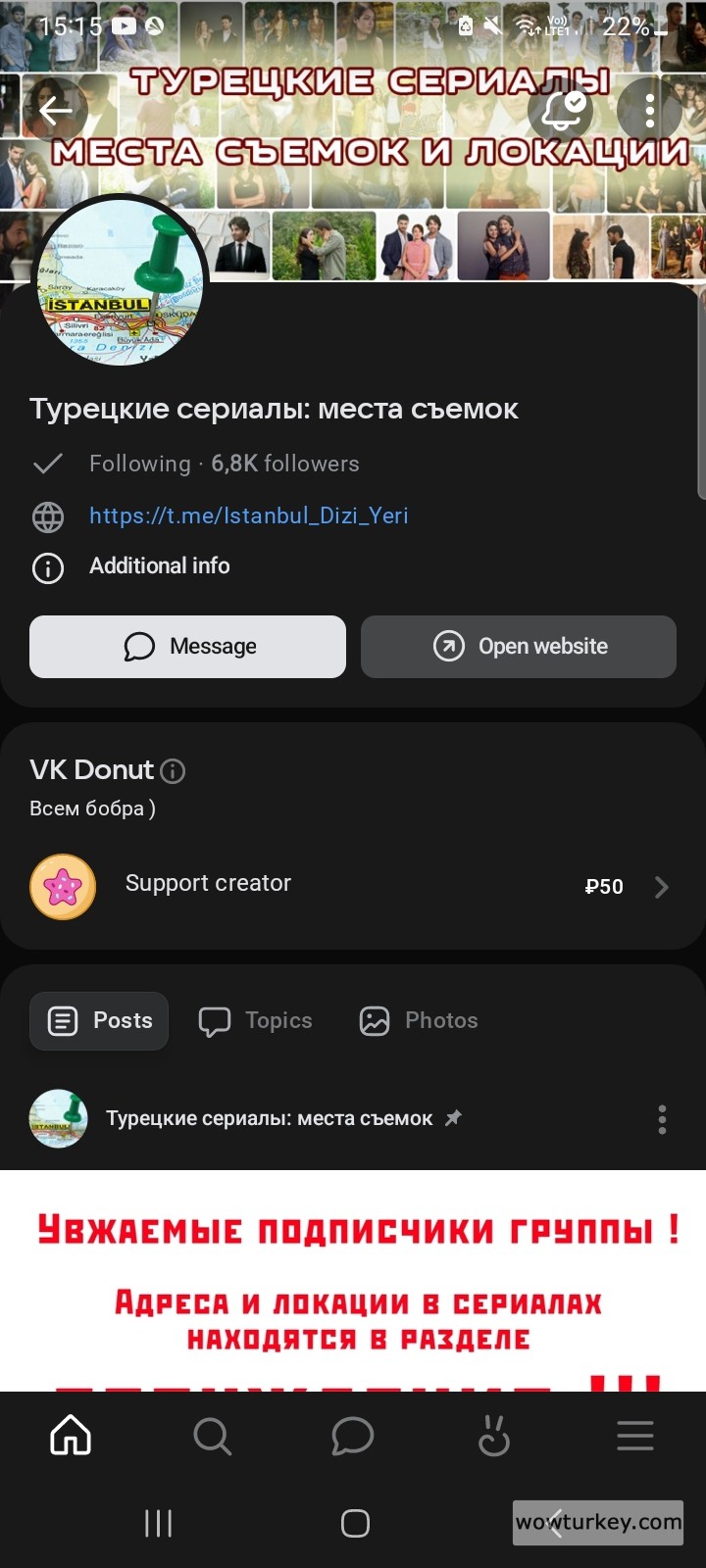Tap the Following status

(139, 464)
